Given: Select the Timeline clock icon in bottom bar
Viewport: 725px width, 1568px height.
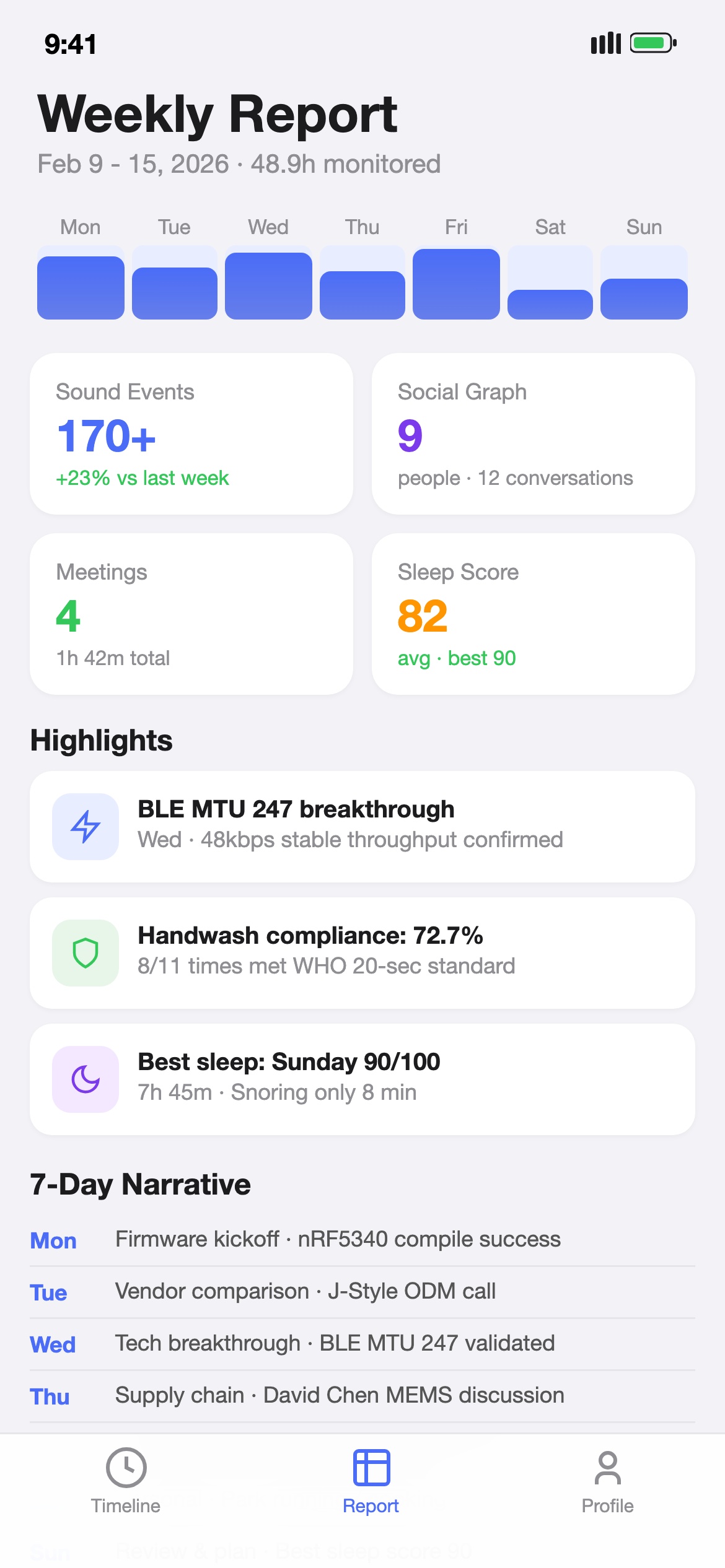Looking at the screenshot, I should pyautogui.click(x=126, y=1468).
